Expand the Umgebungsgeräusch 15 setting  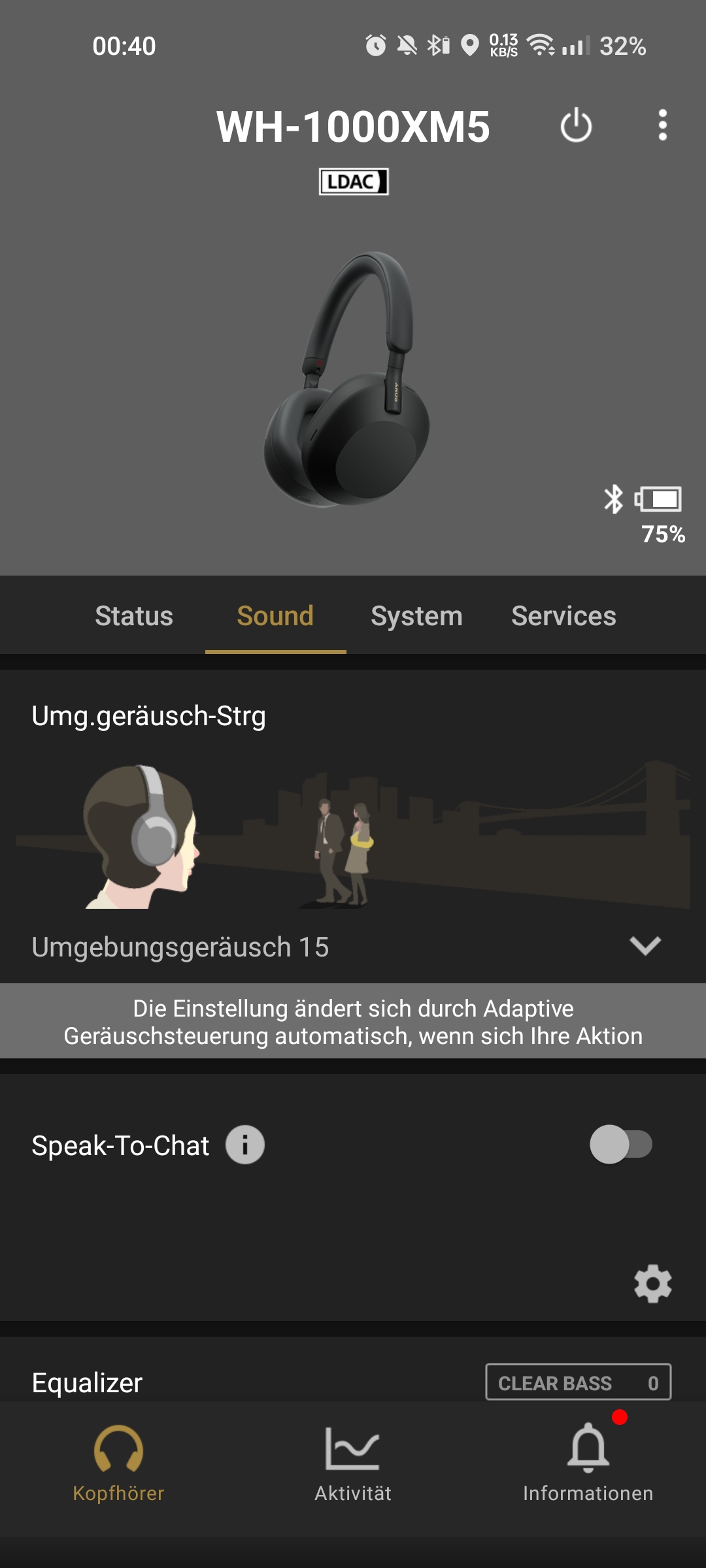pyautogui.click(x=645, y=946)
